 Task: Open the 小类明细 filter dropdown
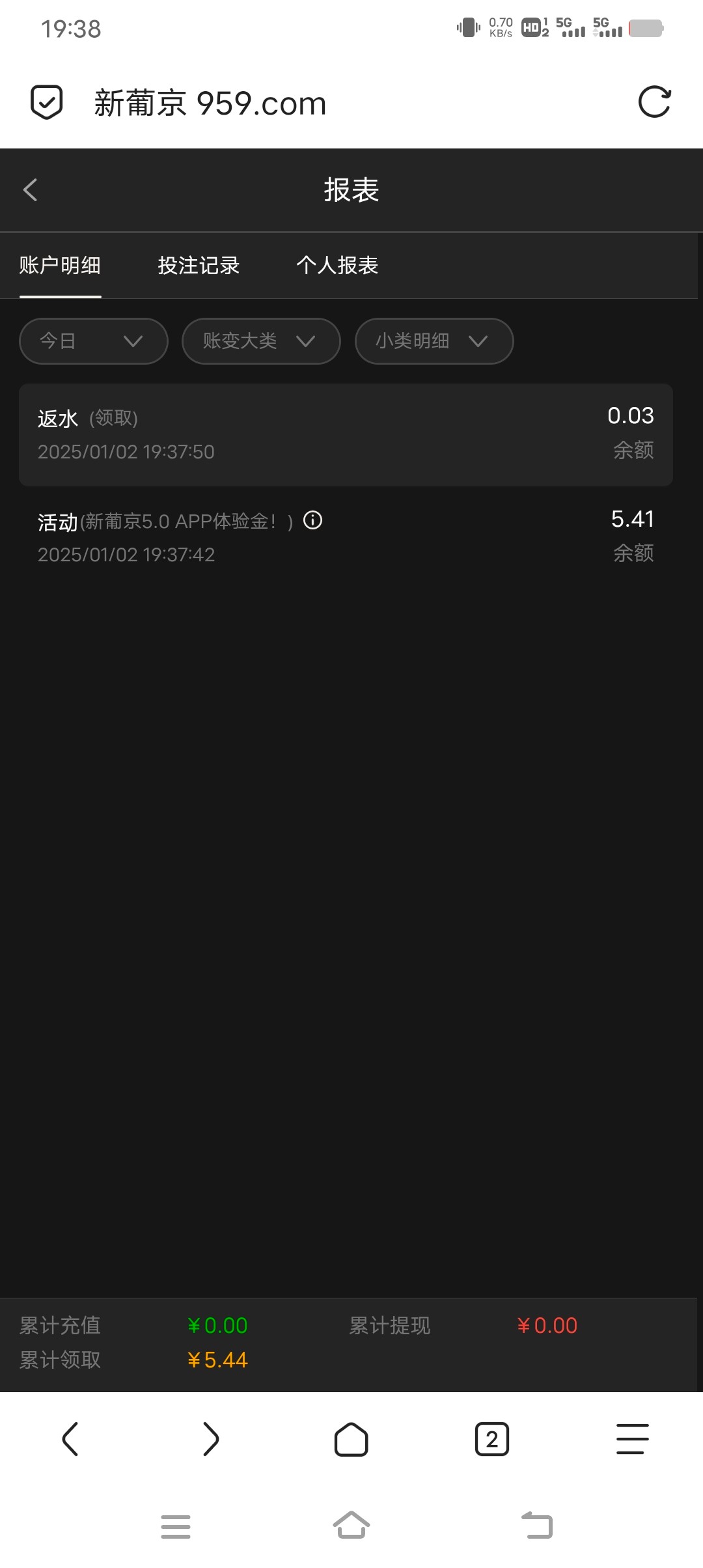(x=434, y=341)
